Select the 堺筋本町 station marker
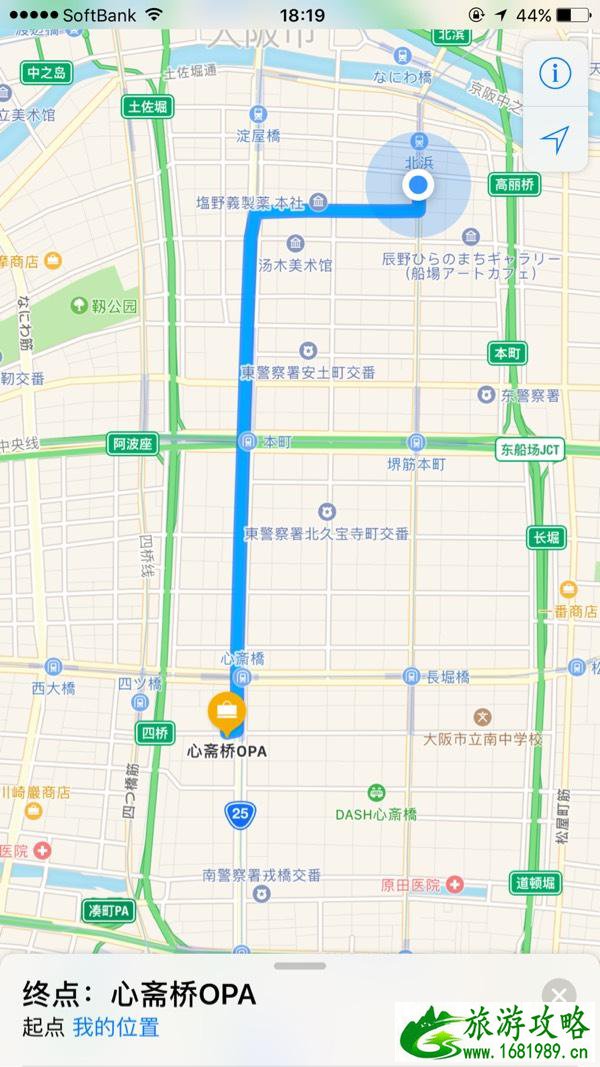 click(x=416, y=441)
